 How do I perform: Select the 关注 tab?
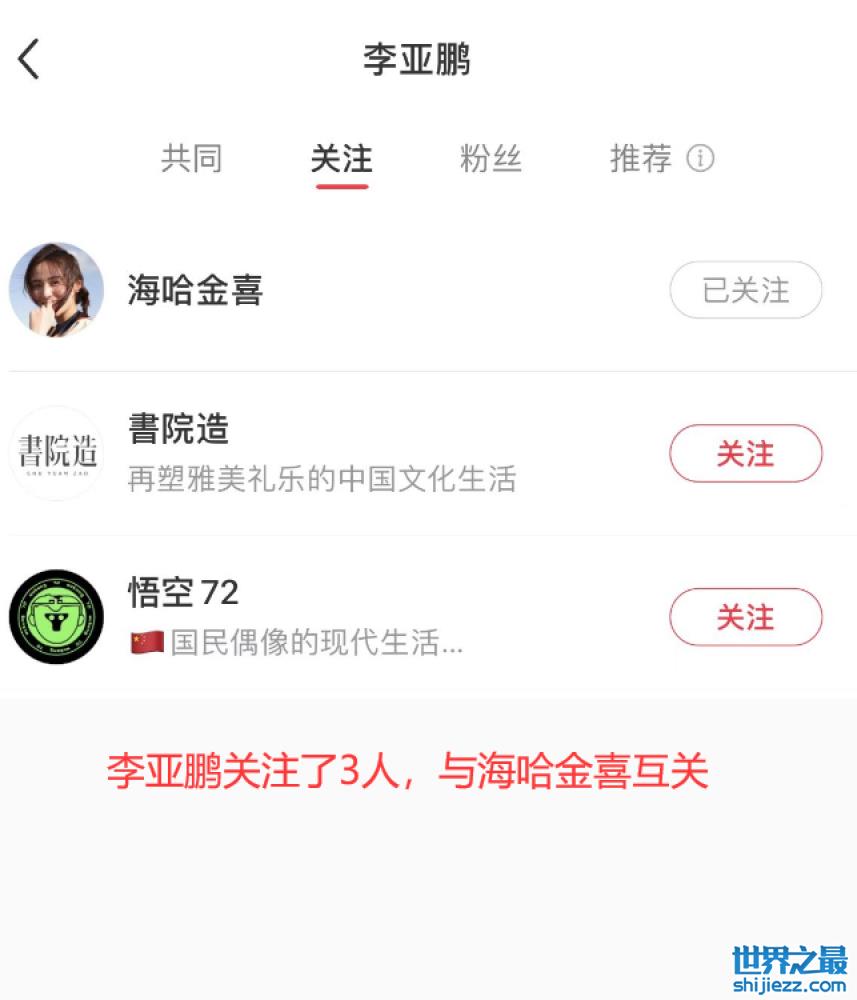(x=341, y=159)
